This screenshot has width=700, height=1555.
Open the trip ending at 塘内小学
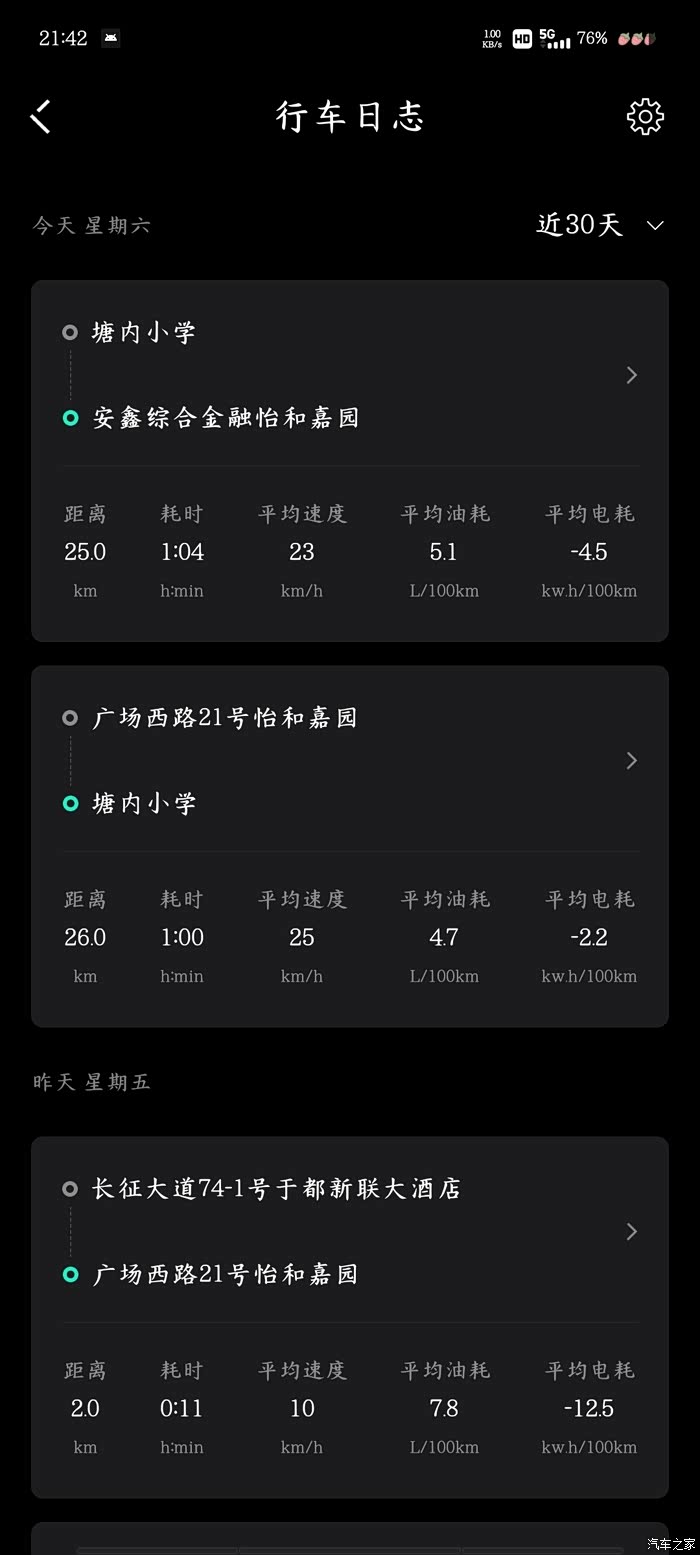click(x=350, y=846)
